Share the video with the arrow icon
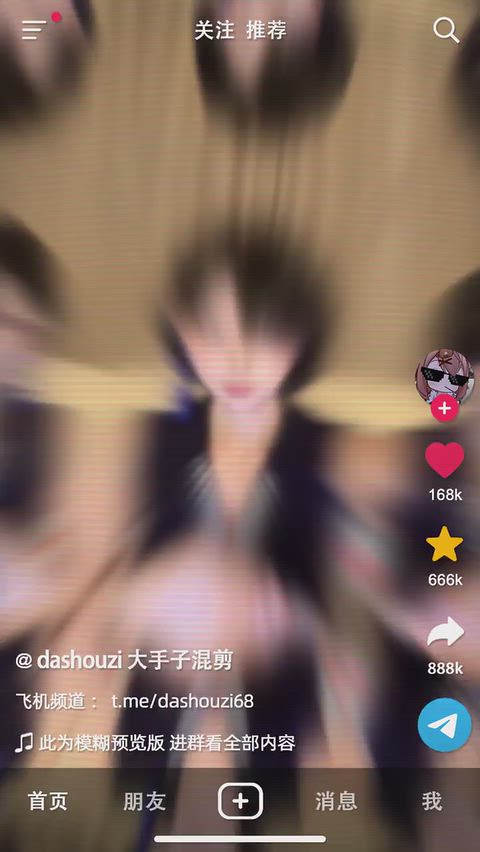 click(x=445, y=632)
